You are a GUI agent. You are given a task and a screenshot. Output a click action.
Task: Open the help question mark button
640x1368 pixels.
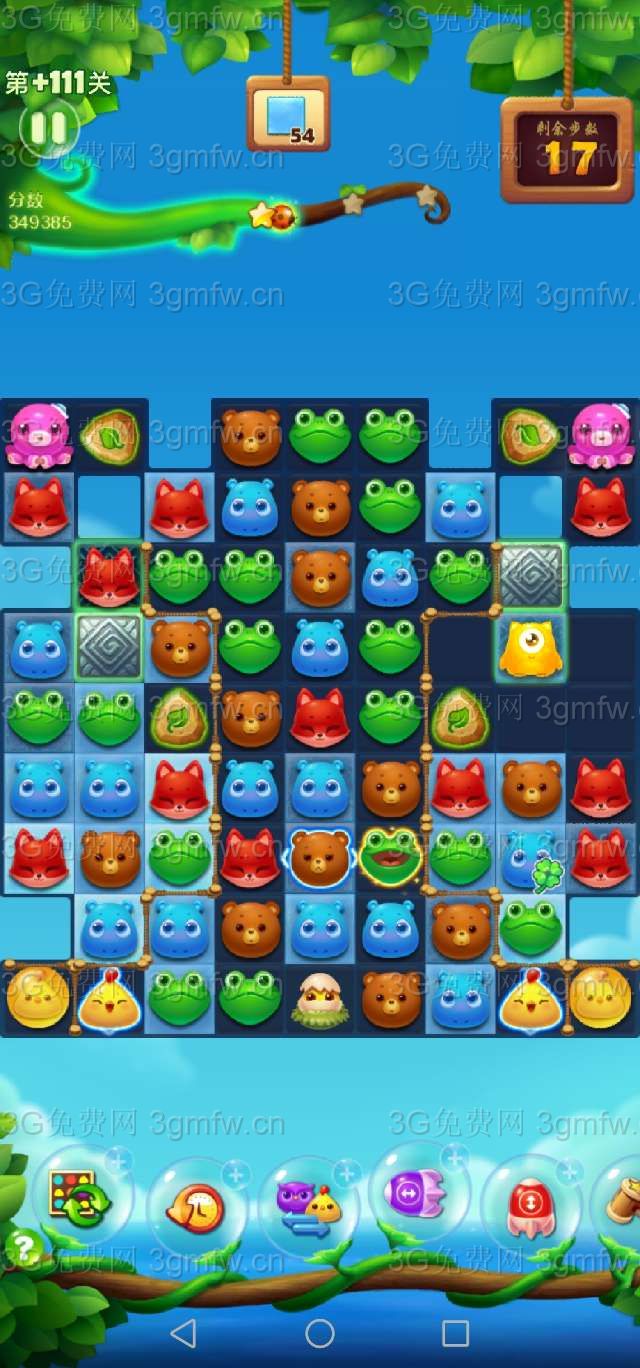[22, 1247]
